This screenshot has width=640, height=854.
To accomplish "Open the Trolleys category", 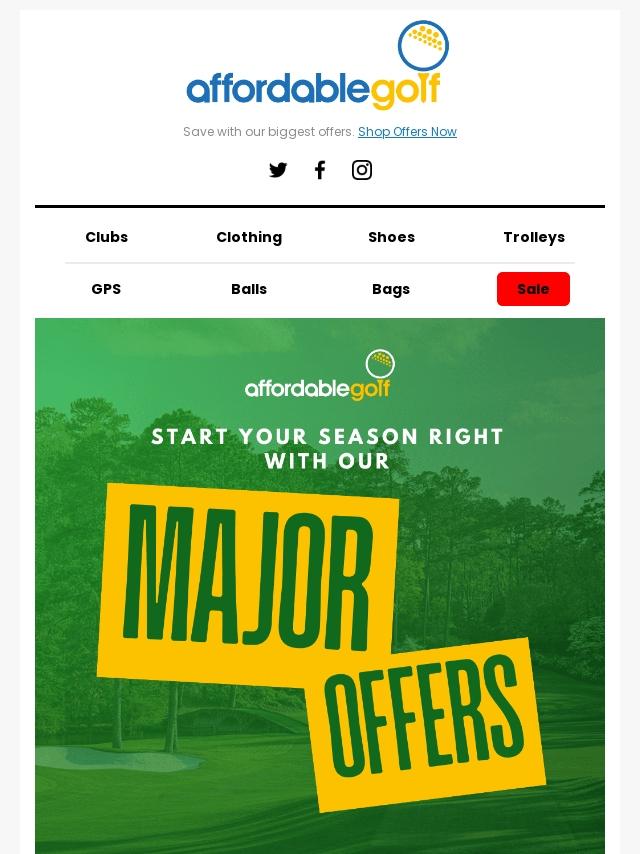I will point(534,237).
